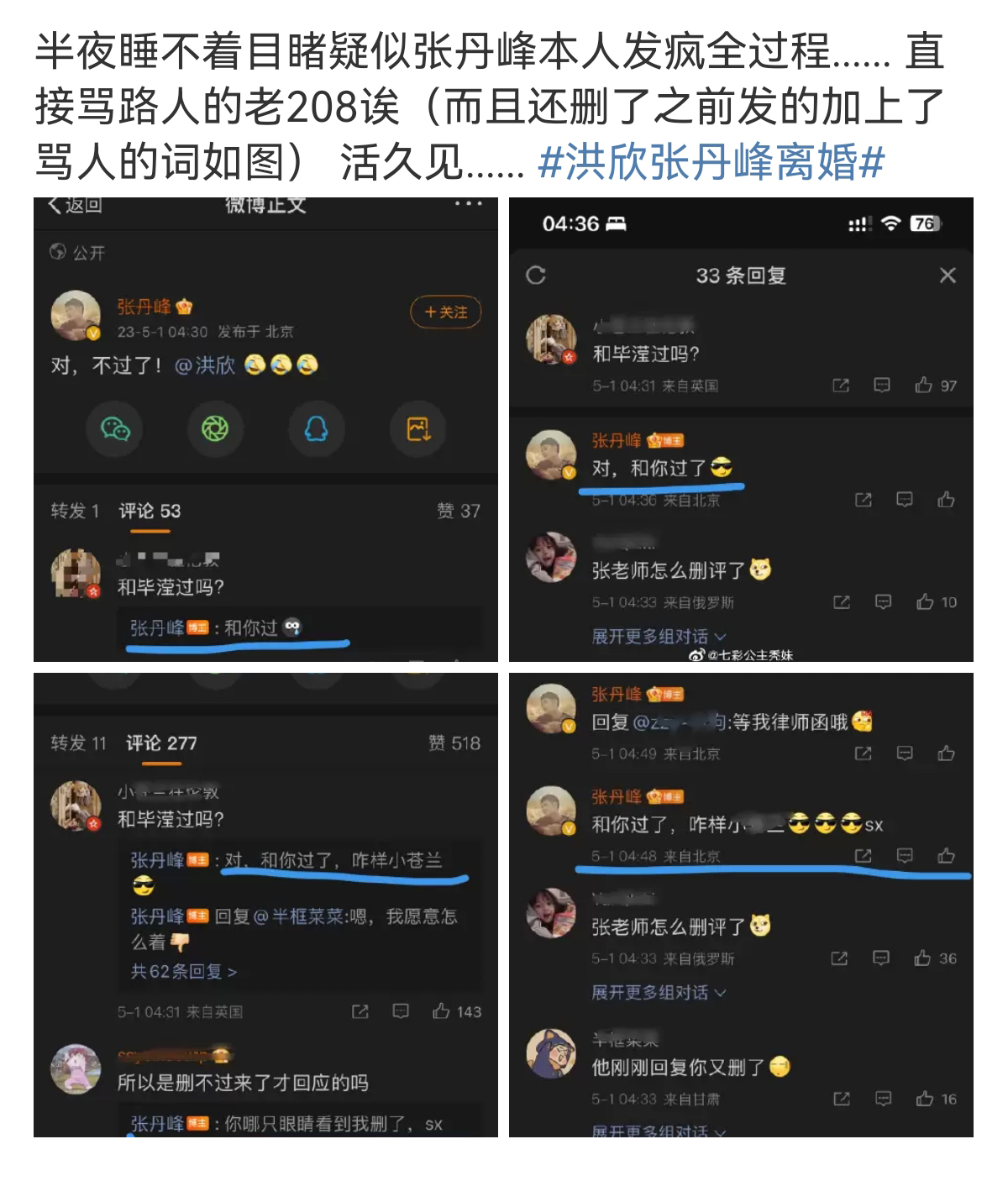Open 共62条回复 to view more replies
The image size is (1008, 1181).
(181, 971)
